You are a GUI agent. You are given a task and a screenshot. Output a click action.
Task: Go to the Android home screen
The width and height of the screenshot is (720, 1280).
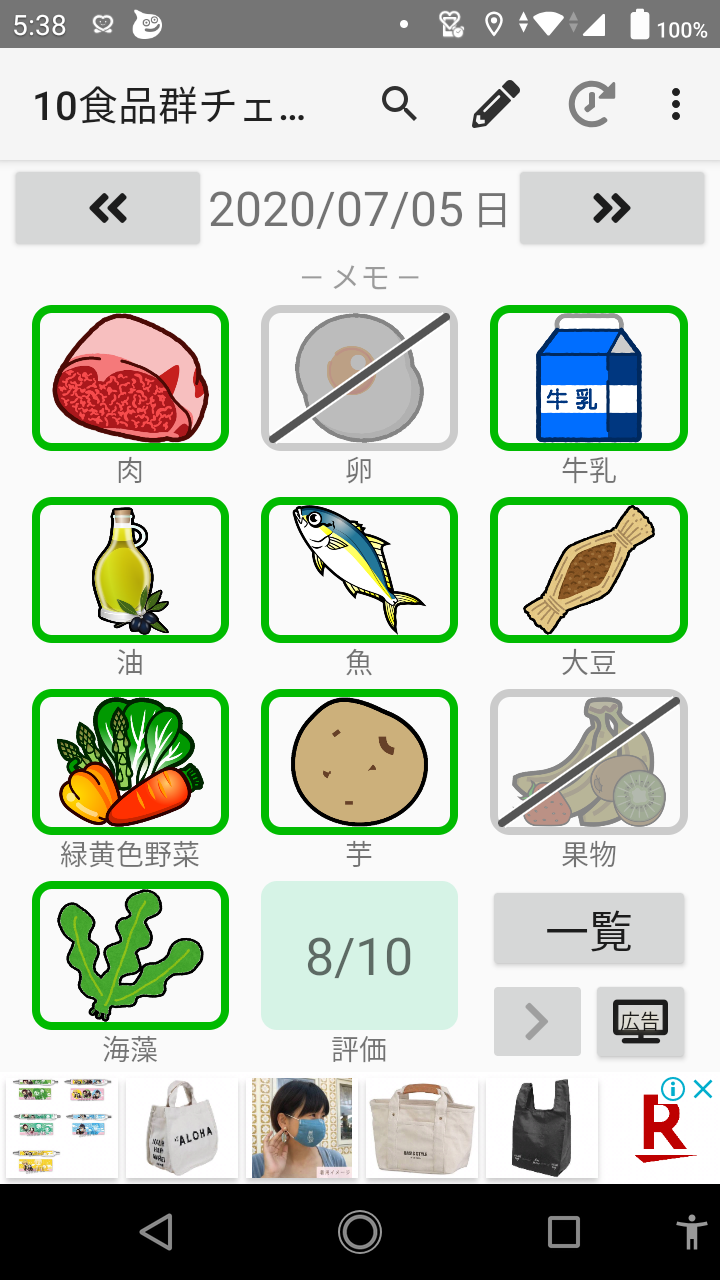360,1232
